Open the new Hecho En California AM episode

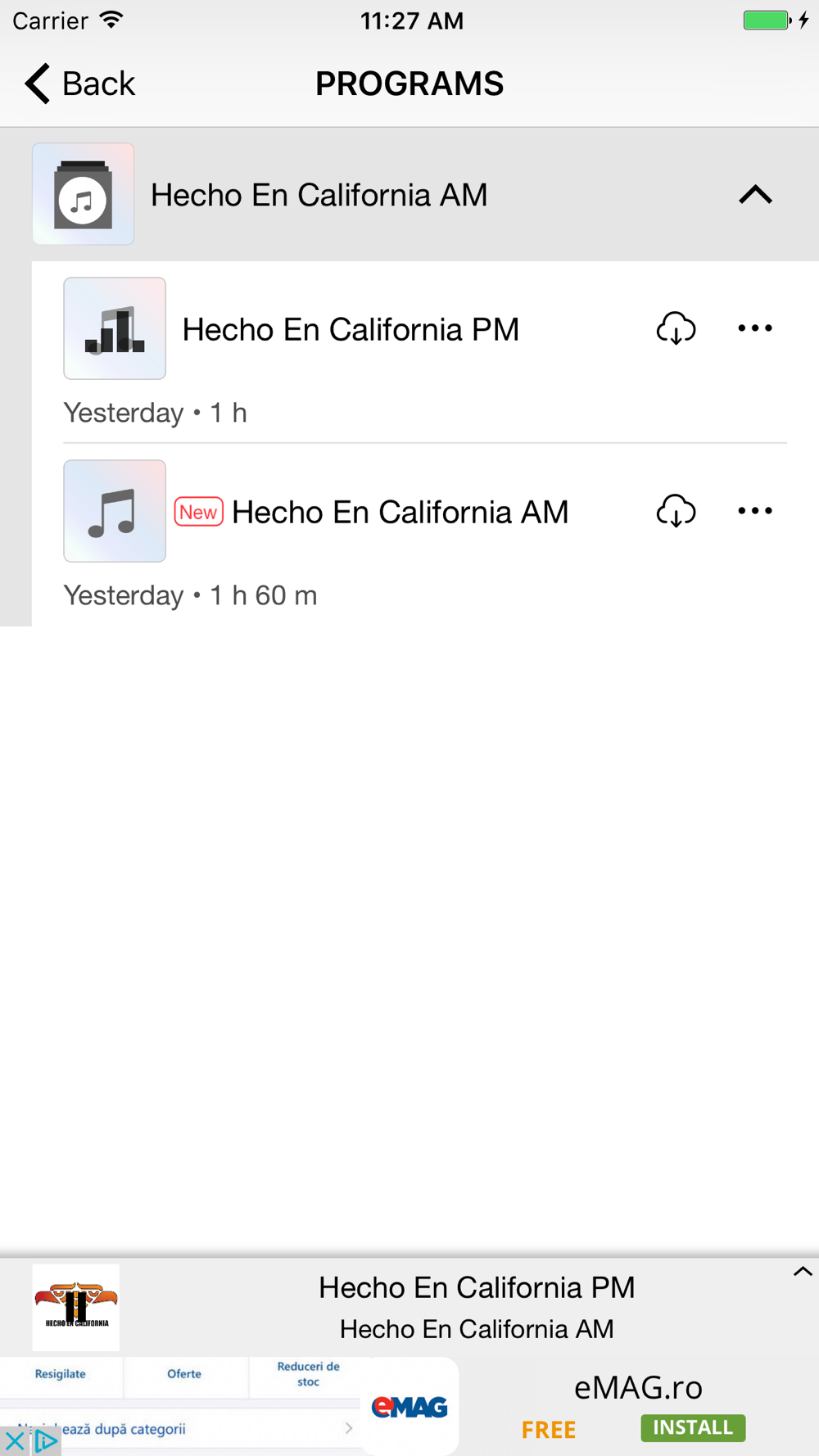[x=400, y=512]
